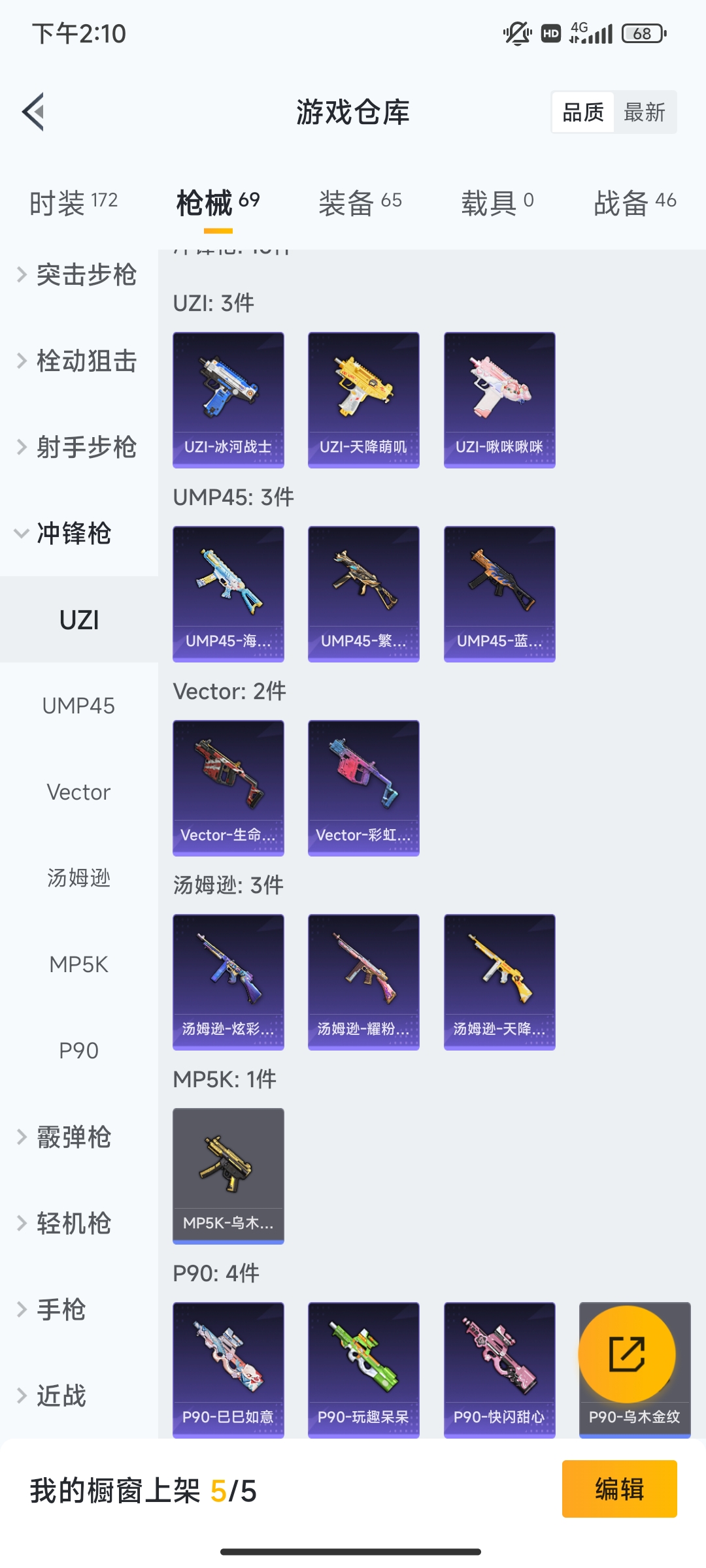Select the 品质 sorting option

tap(583, 112)
